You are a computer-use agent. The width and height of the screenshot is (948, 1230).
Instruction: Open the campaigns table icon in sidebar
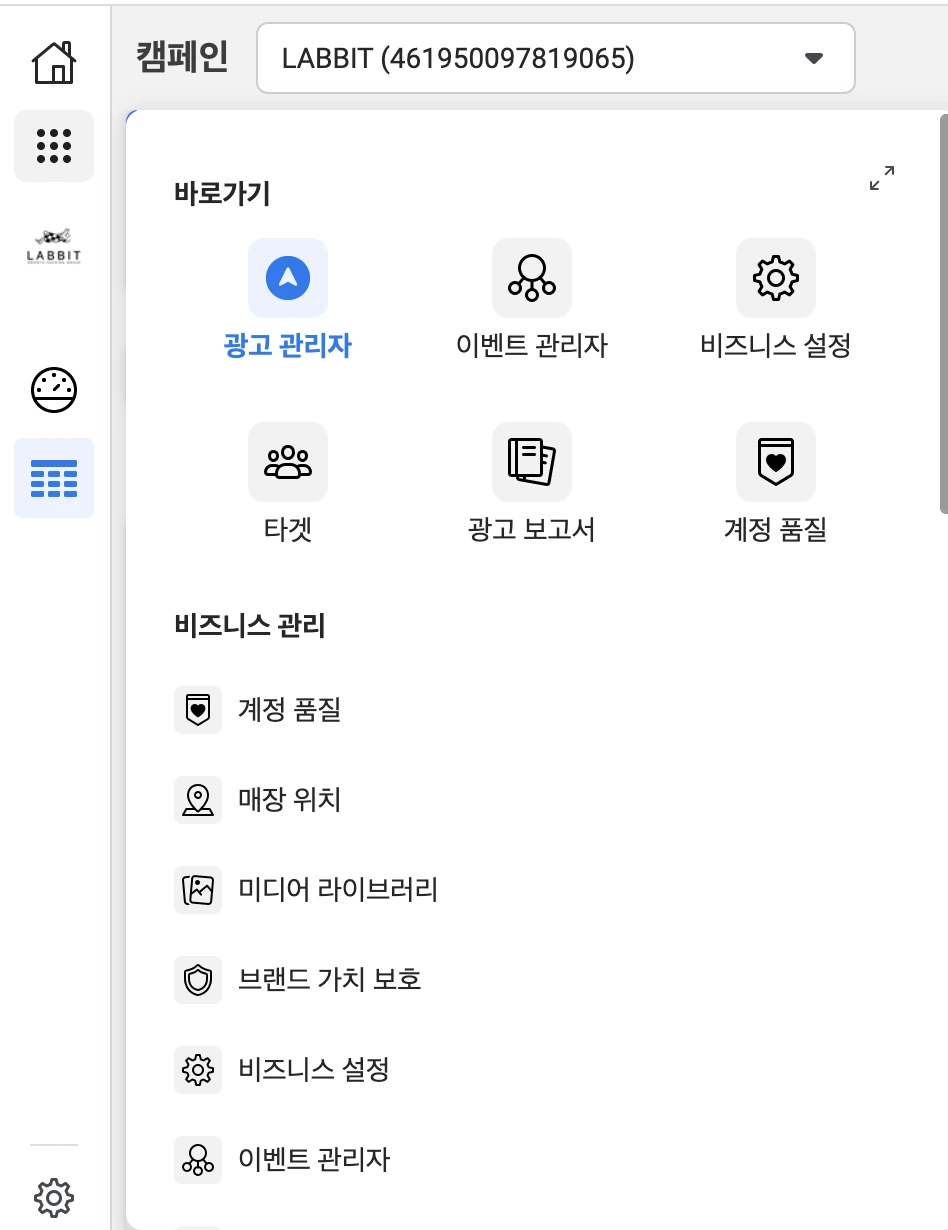tap(54, 478)
